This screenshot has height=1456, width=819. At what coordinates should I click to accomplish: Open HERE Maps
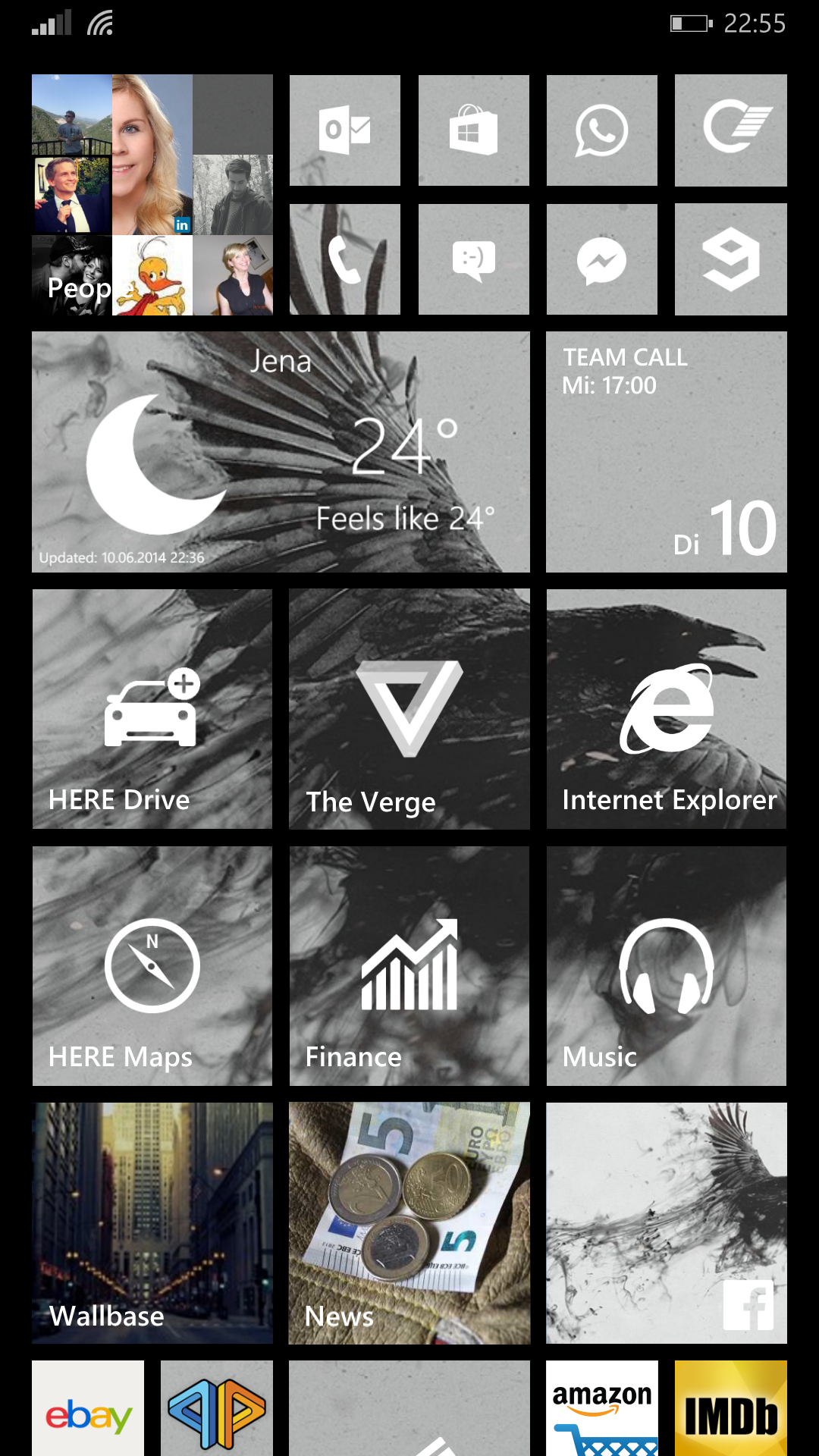[152, 966]
